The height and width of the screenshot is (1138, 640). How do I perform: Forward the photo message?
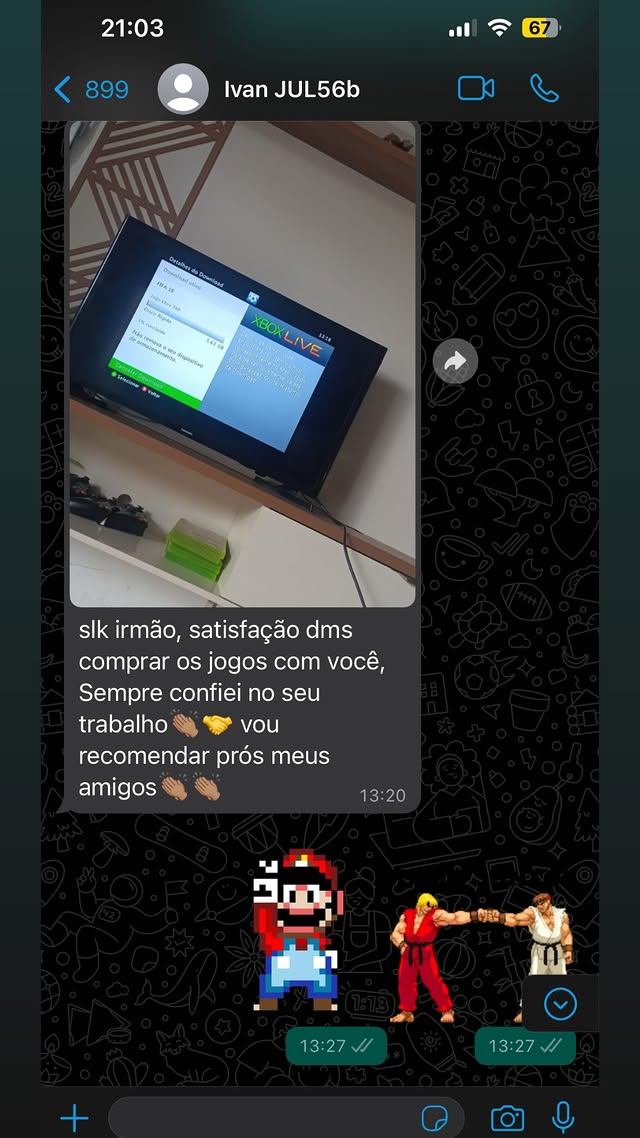(x=456, y=363)
